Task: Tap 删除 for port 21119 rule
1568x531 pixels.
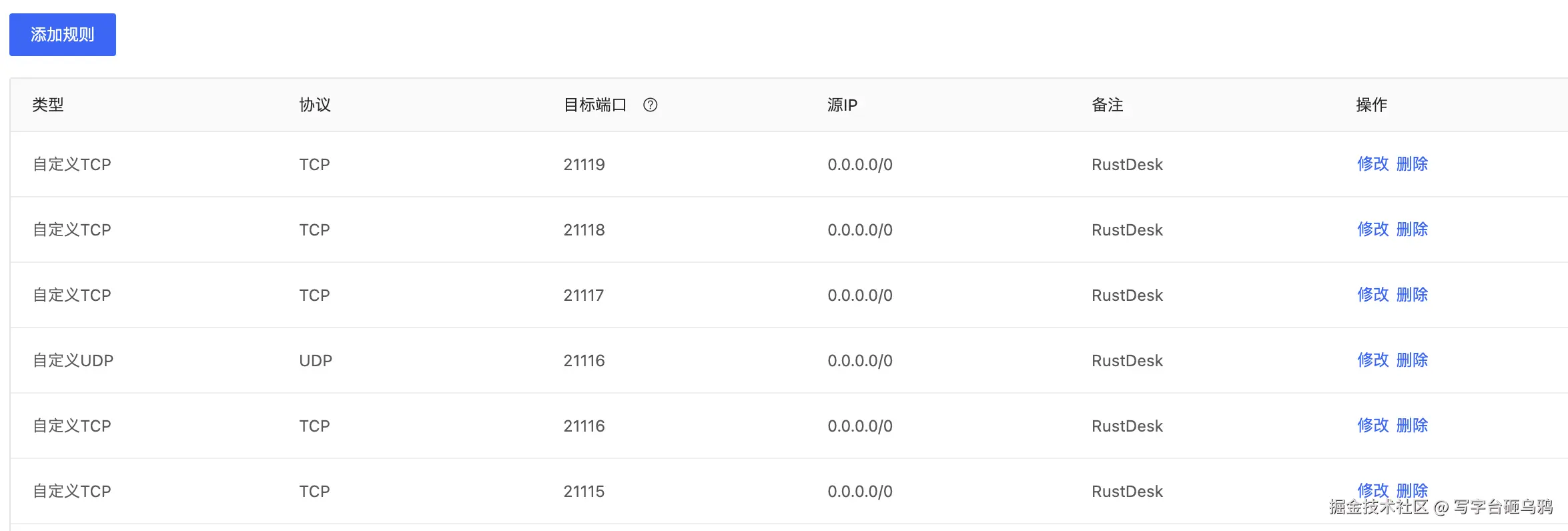Action: (1412, 164)
